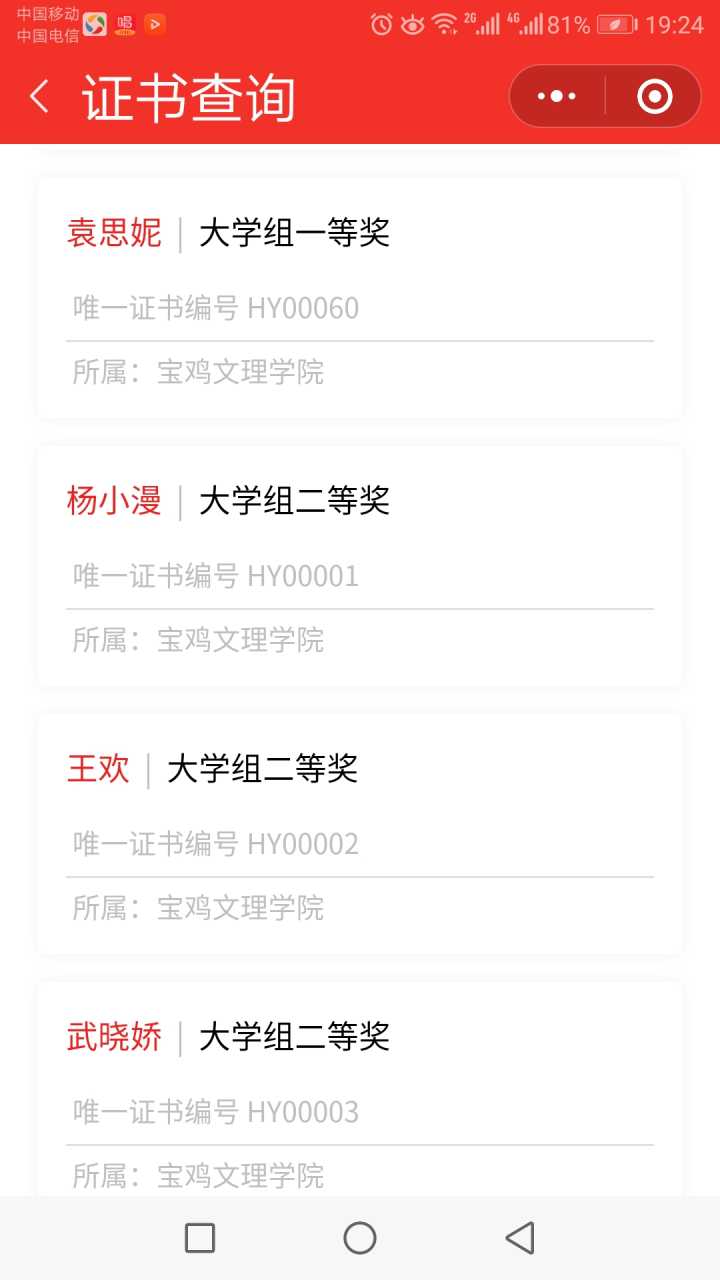Tap the Android back triangle button
The image size is (720, 1280).
(x=519, y=1237)
